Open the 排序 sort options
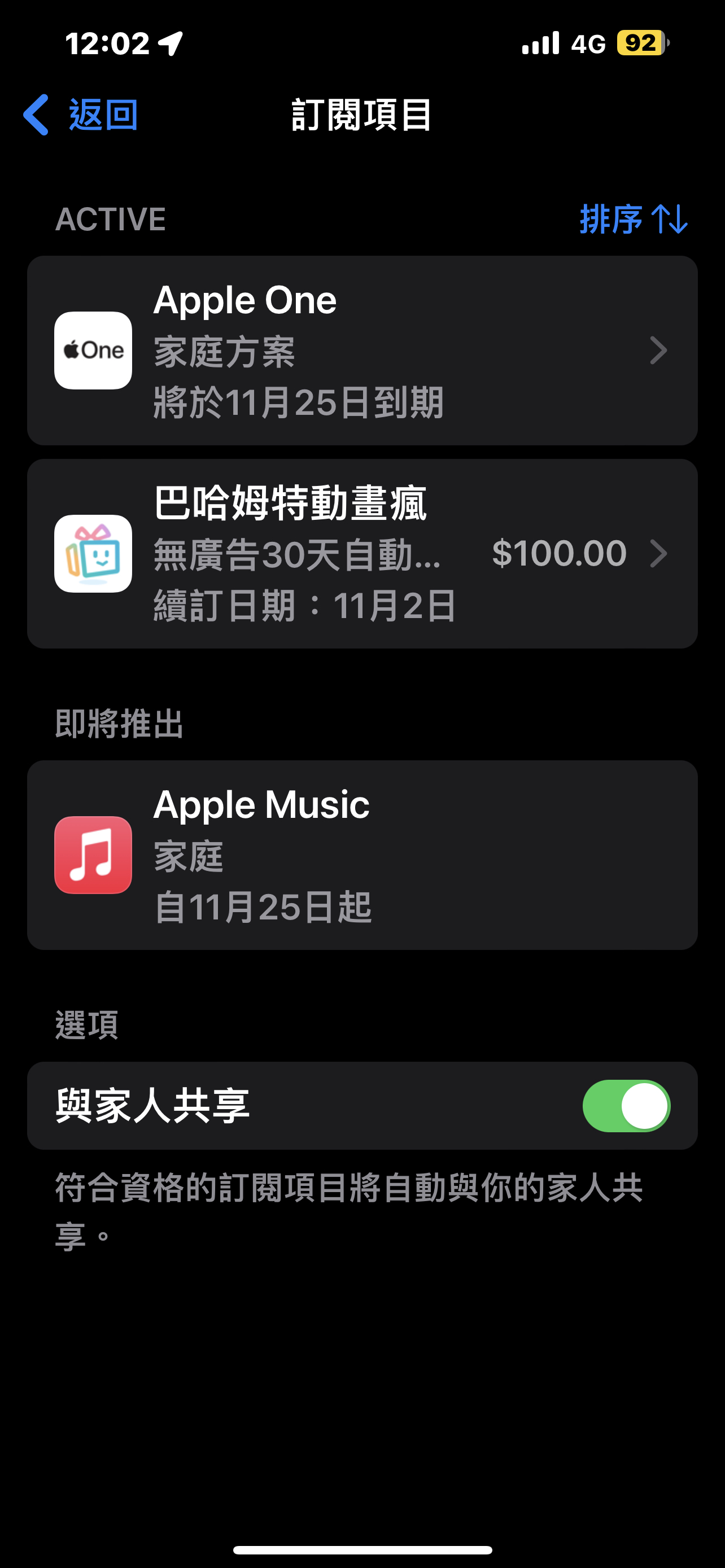The height and width of the screenshot is (1568, 725). tap(634, 219)
